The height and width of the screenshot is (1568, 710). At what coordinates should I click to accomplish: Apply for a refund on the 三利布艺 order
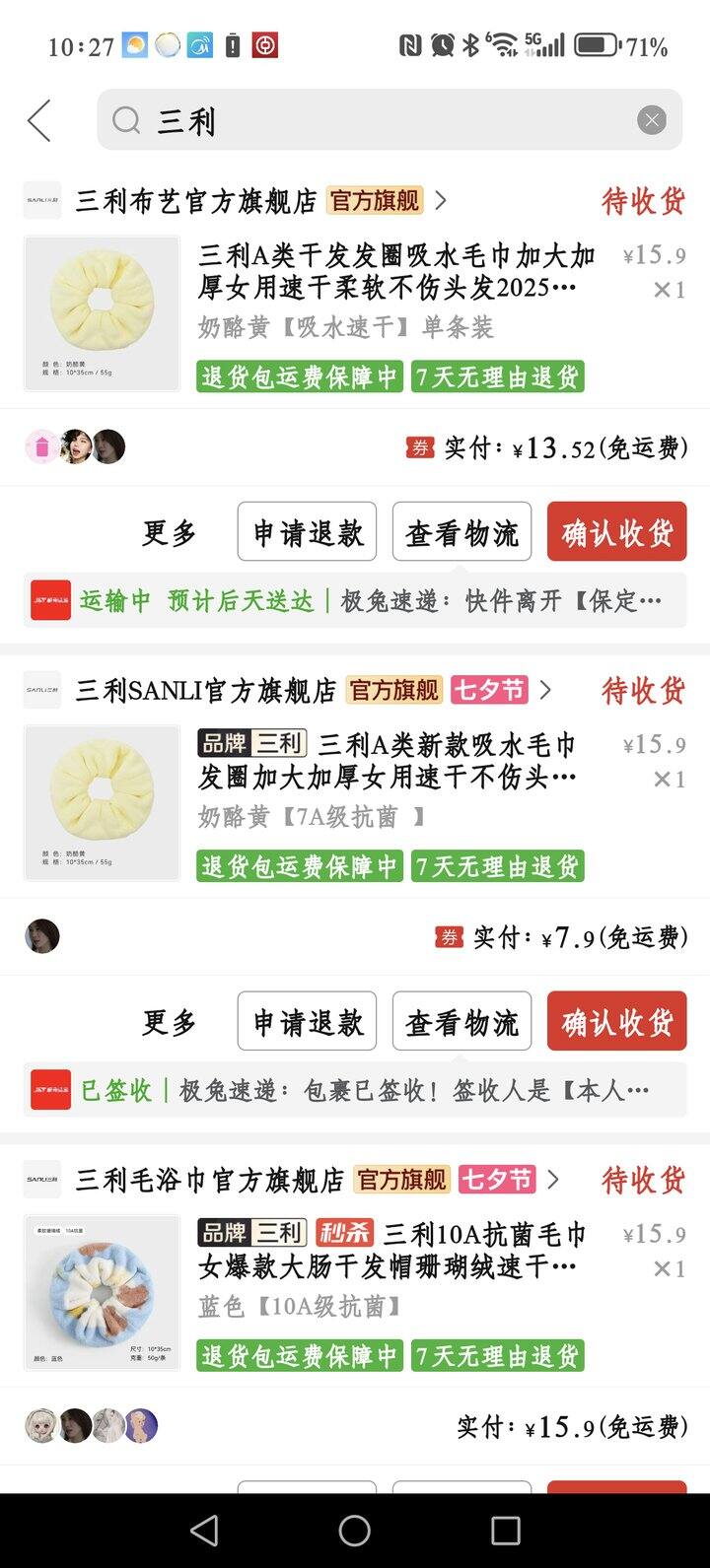pos(308,532)
